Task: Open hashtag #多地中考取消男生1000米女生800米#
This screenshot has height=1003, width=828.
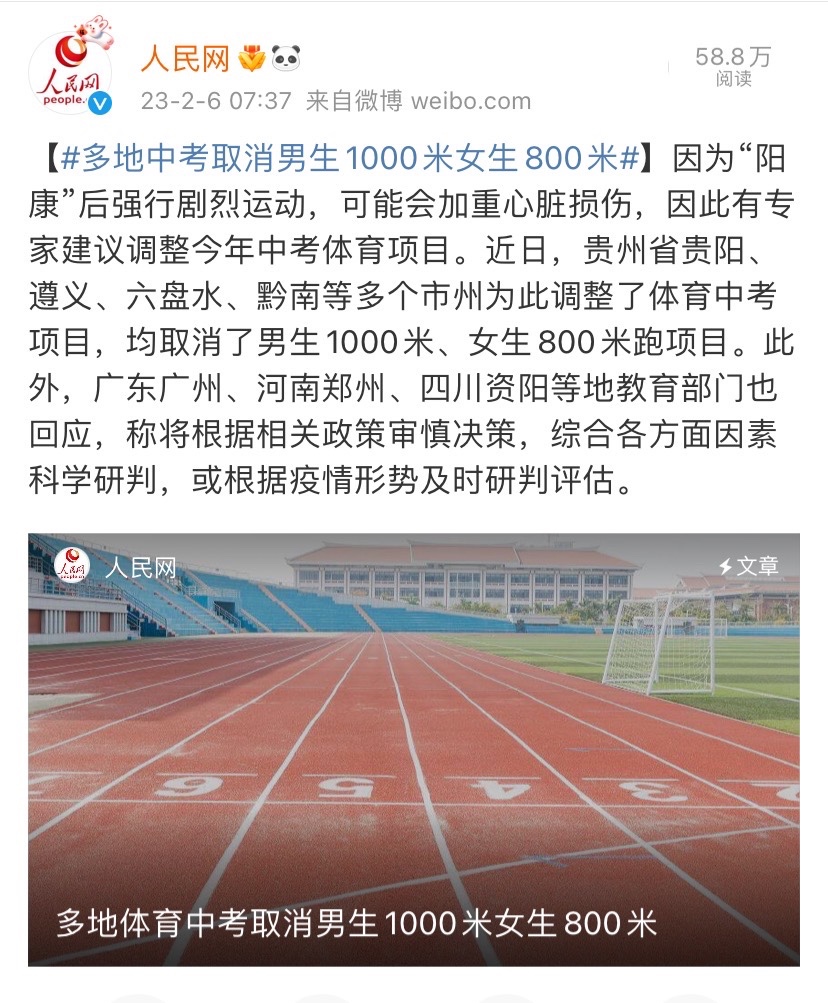Action: 350,158
